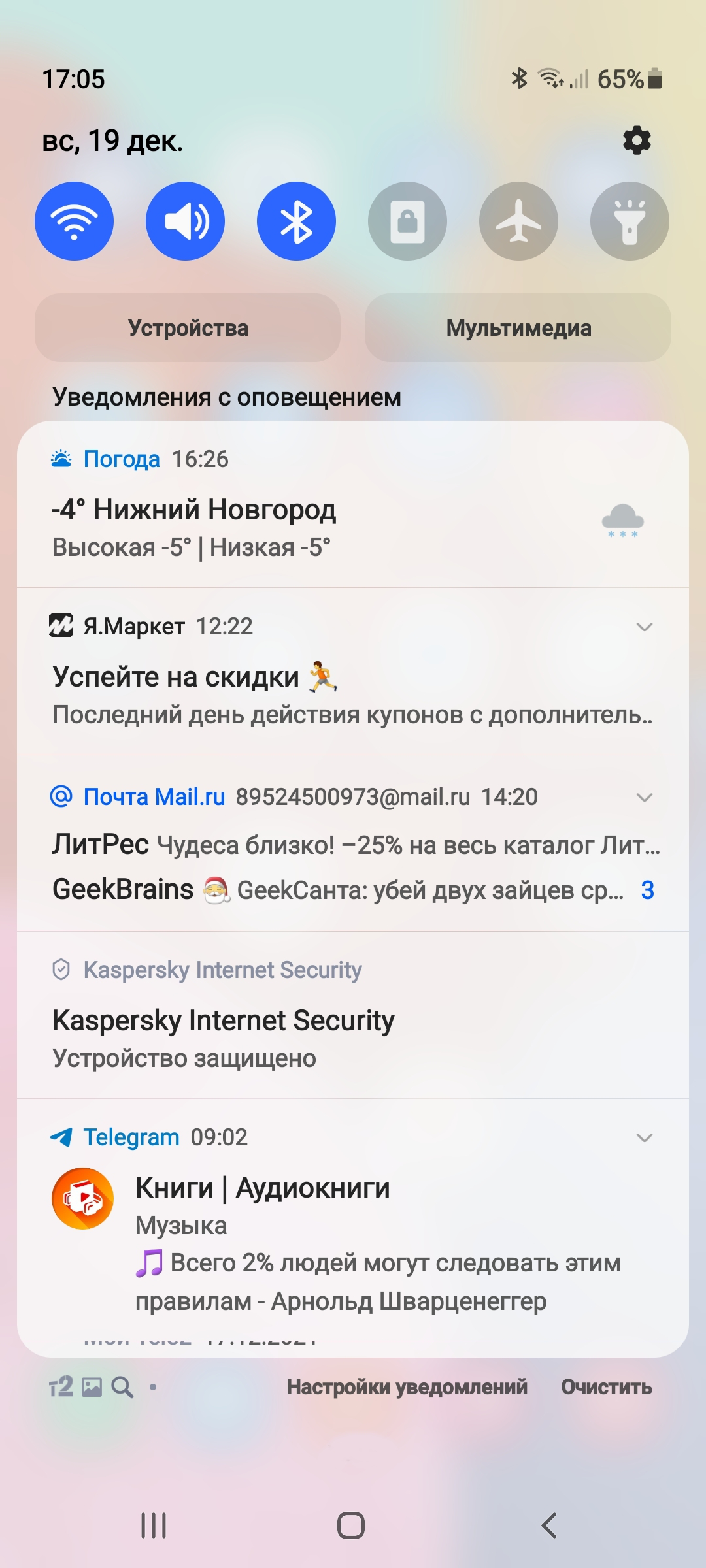706x1568 pixels.
Task: Expand the Telegram notification chevron
Action: tap(645, 1137)
